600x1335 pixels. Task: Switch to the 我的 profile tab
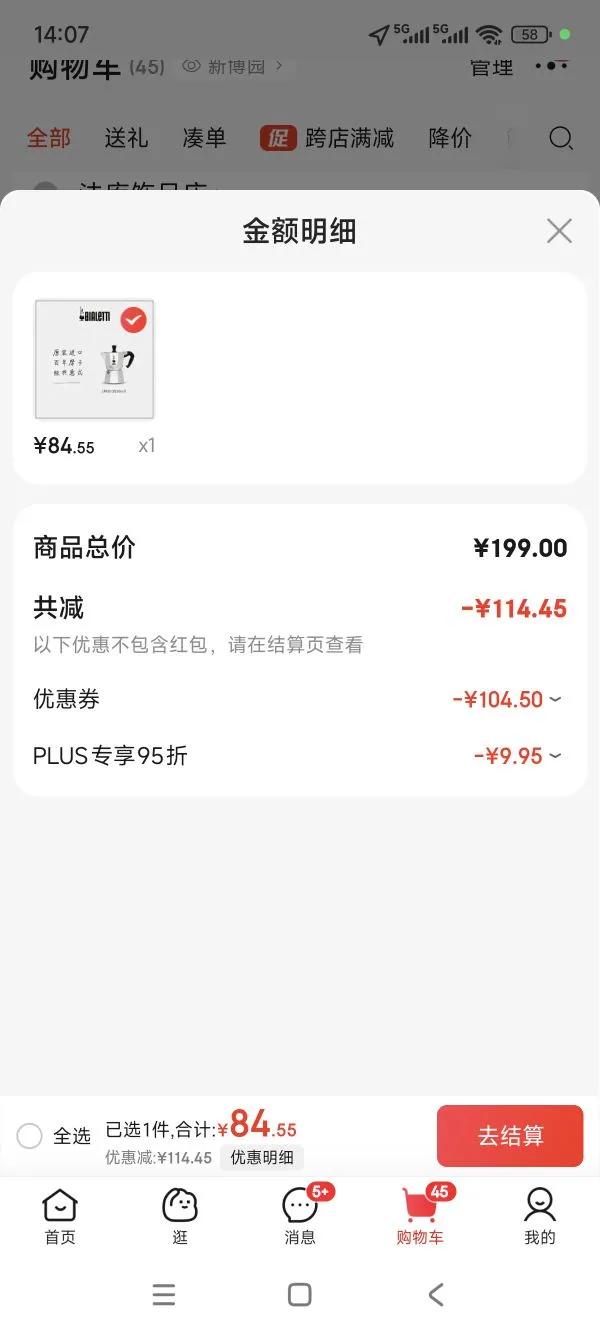click(540, 1216)
